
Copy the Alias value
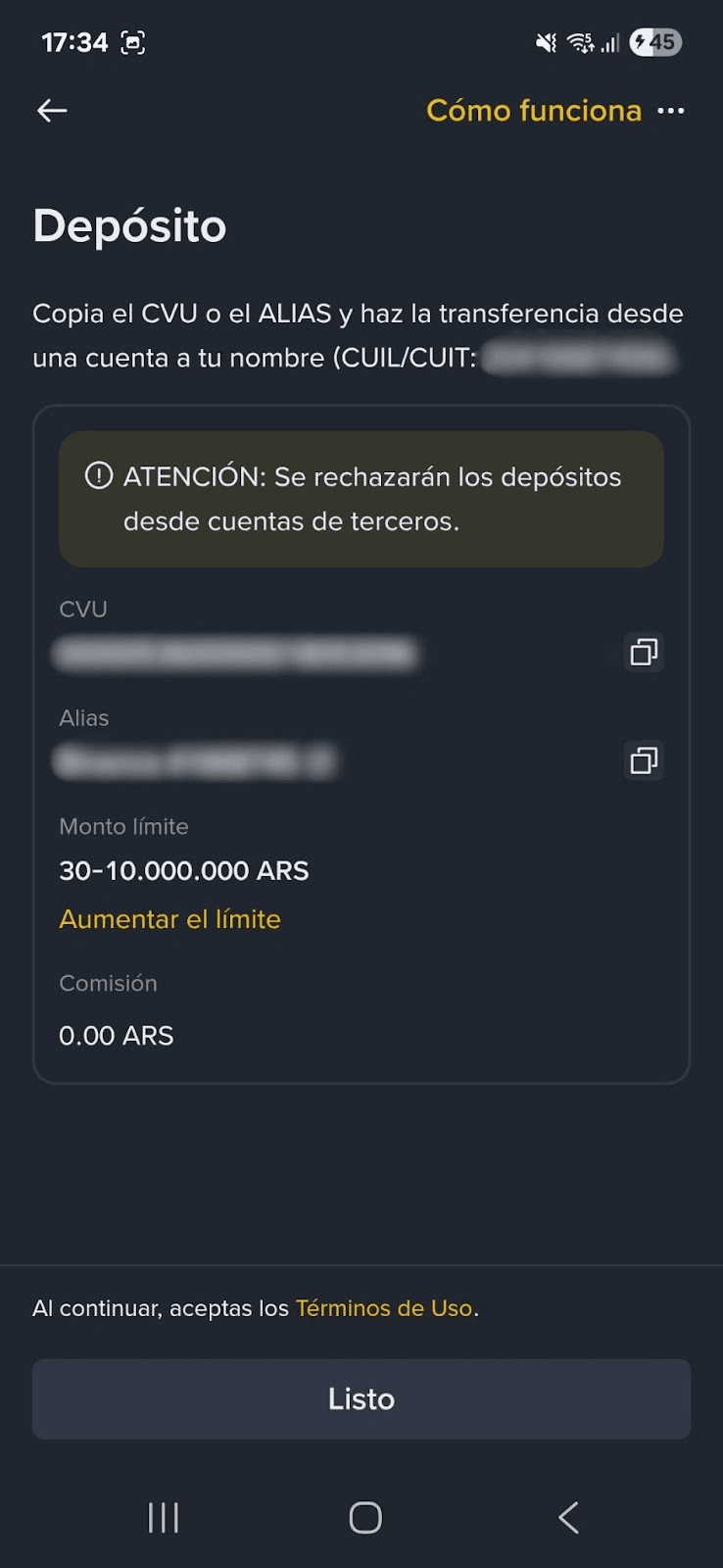coord(644,760)
